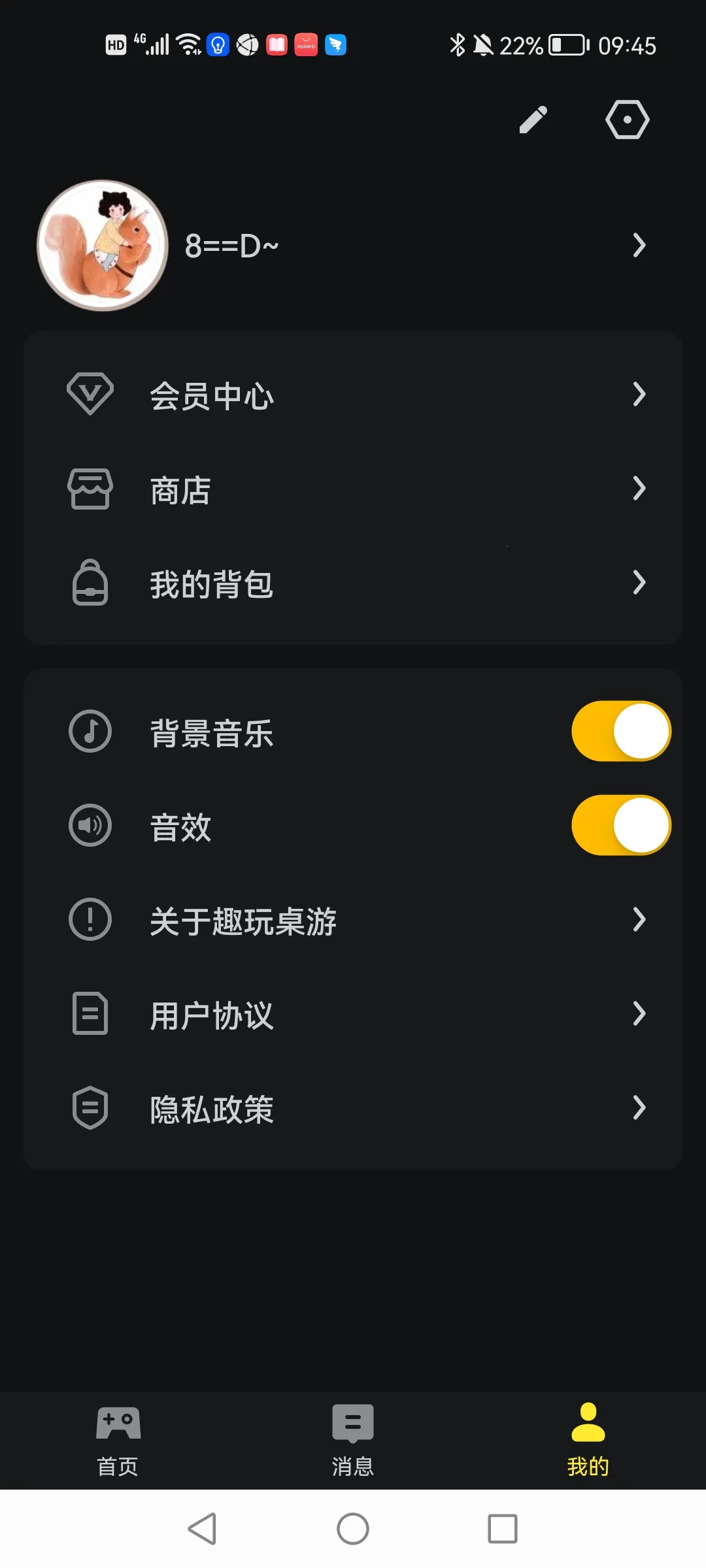Expand the profile details with its chevron
This screenshot has width=706, height=1568.
639,246
